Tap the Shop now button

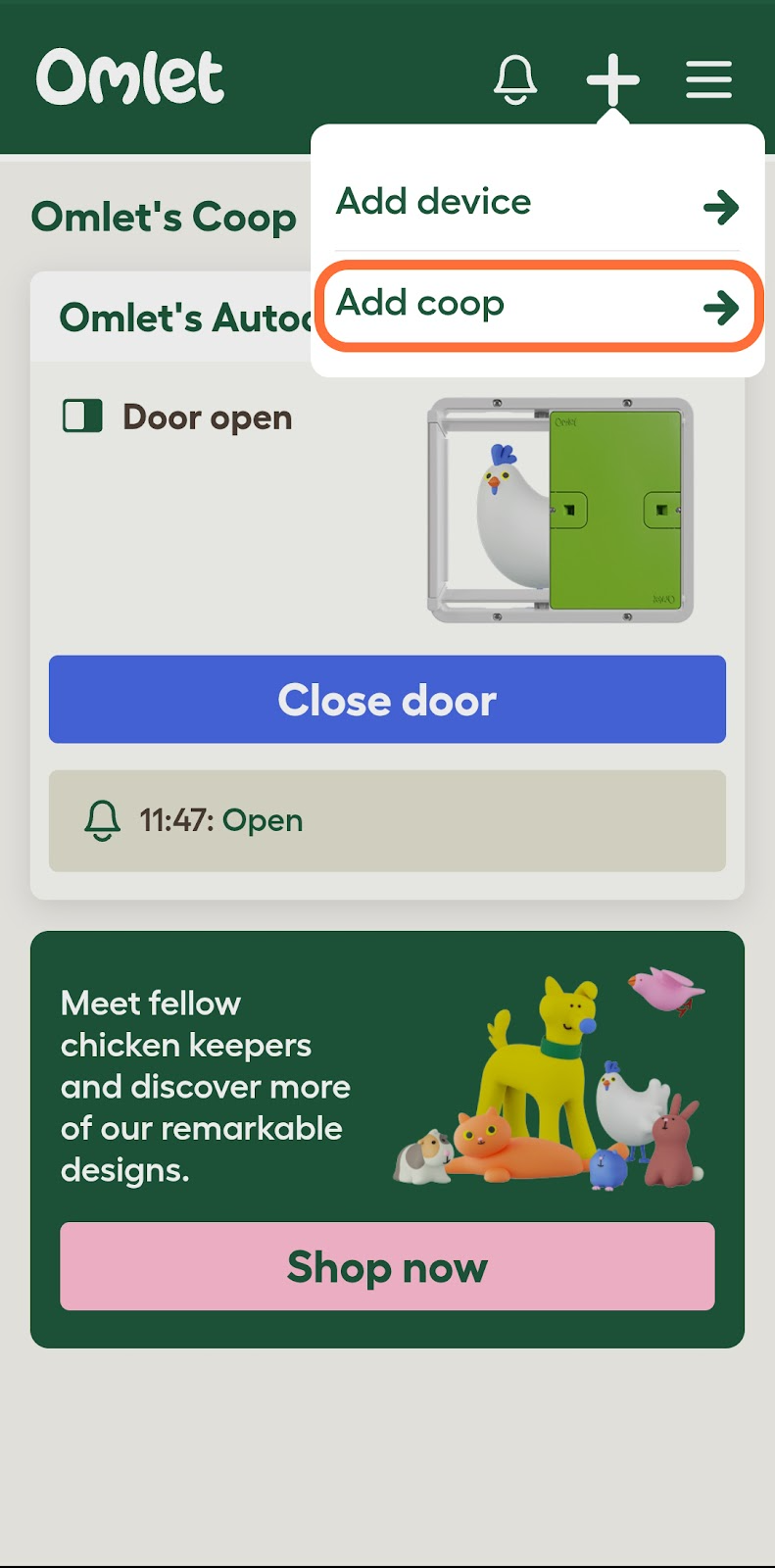[387, 1266]
